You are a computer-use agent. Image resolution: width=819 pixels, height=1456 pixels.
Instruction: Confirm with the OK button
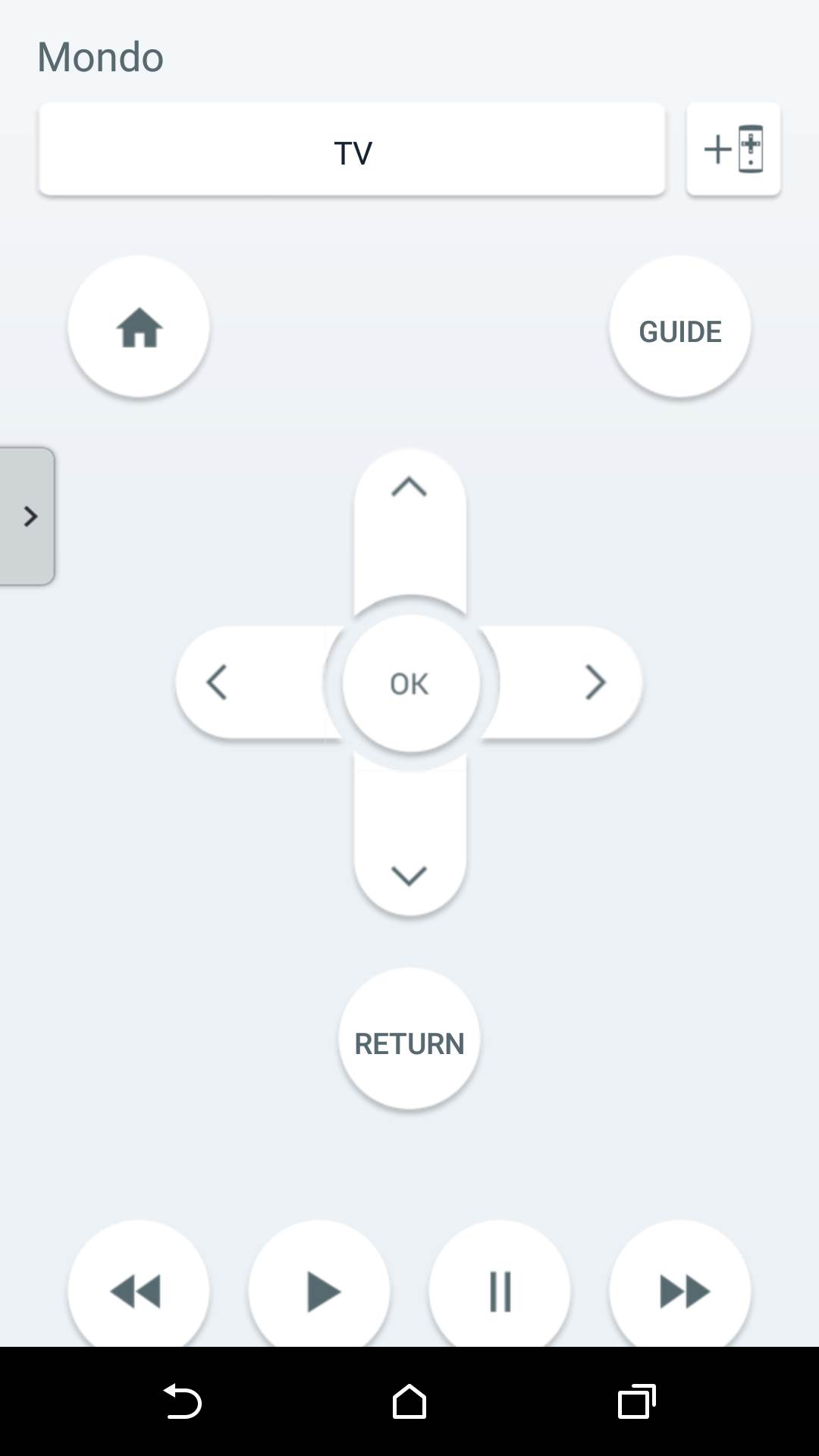[x=410, y=683]
